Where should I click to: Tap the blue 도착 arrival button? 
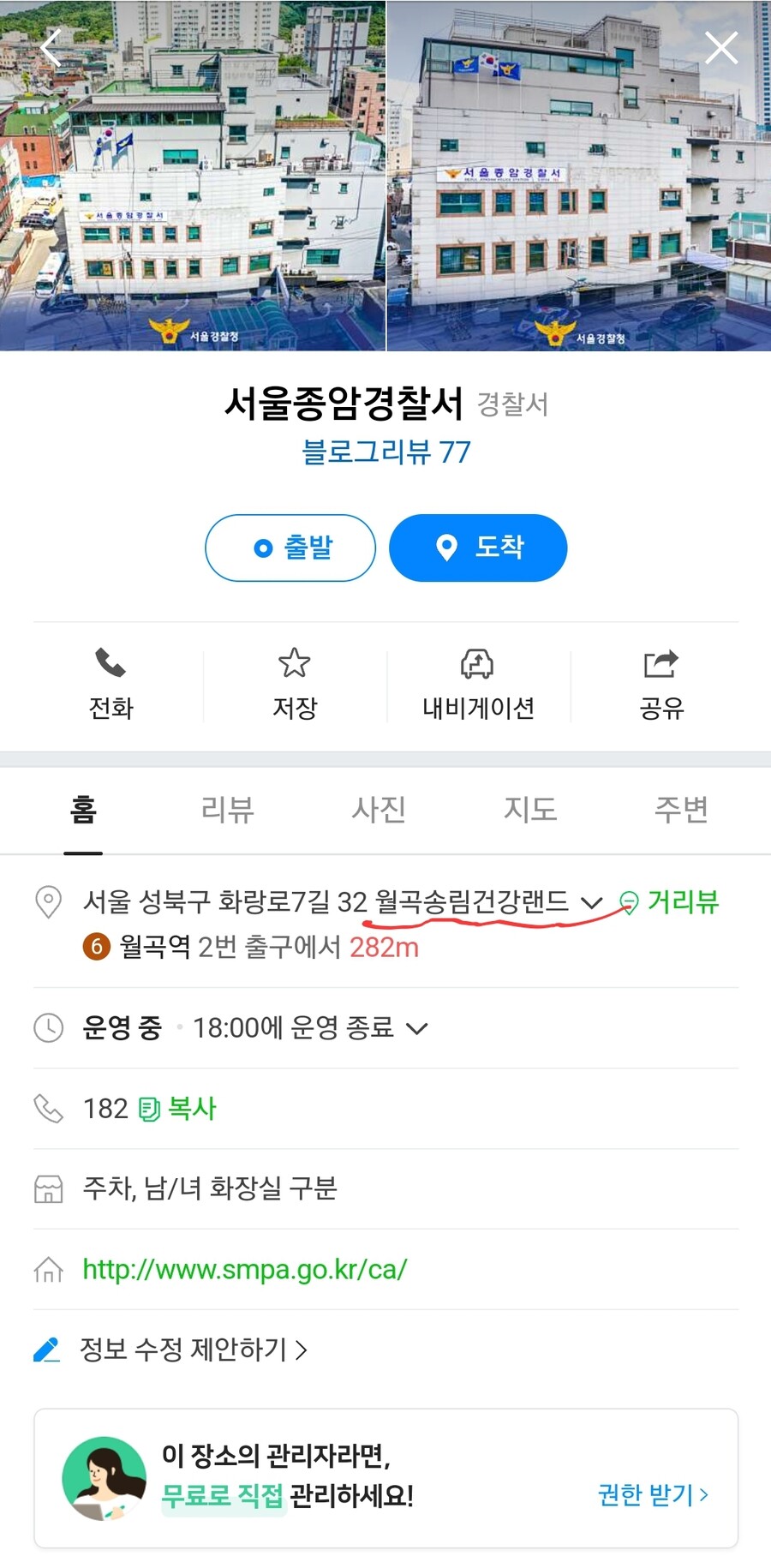pyautogui.click(x=477, y=548)
